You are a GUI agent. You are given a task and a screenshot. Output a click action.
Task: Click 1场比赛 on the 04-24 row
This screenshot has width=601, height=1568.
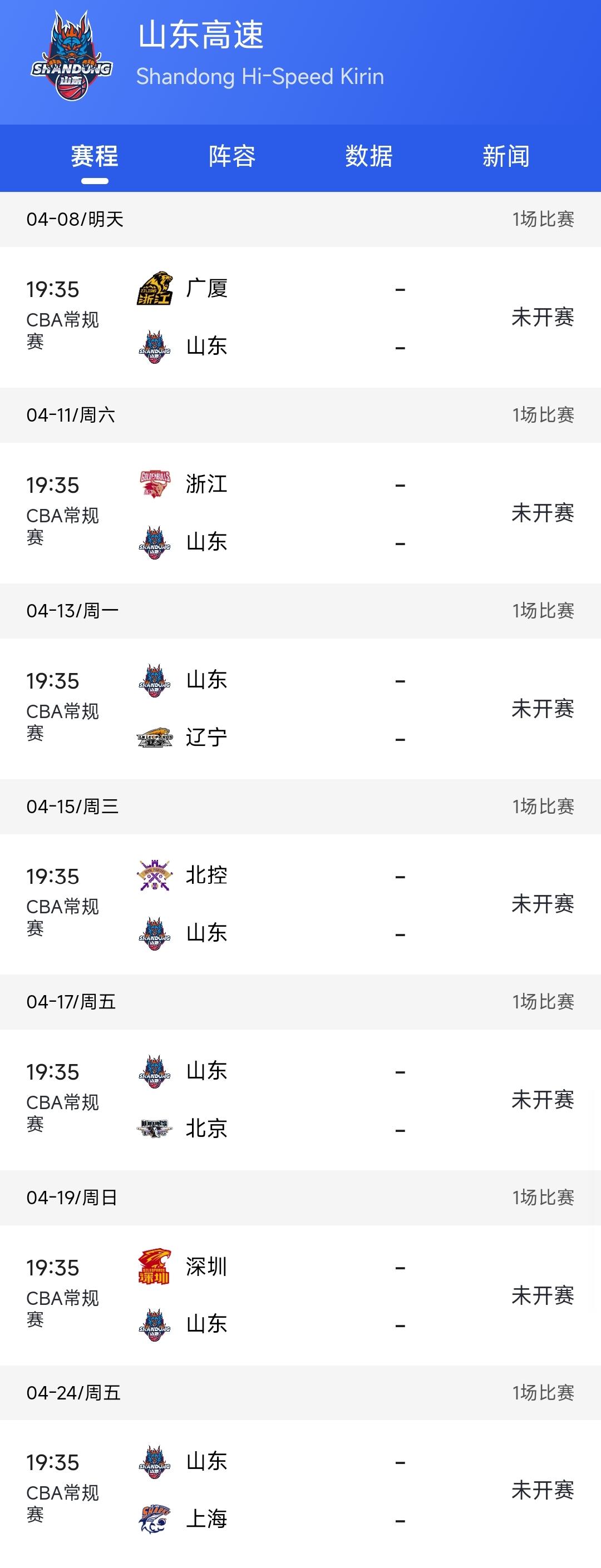544,1393
